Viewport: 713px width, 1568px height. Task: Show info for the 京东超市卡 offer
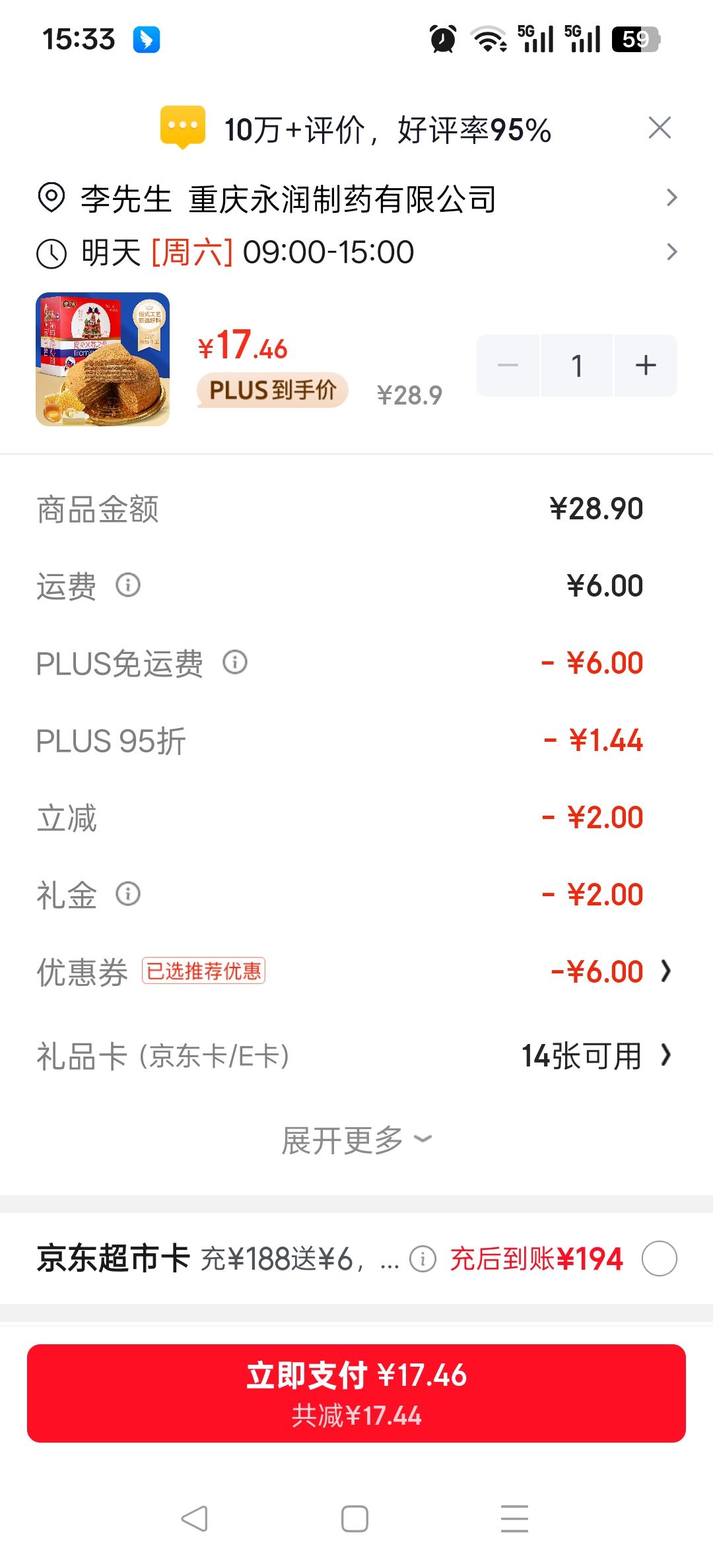(x=423, y=1259)
